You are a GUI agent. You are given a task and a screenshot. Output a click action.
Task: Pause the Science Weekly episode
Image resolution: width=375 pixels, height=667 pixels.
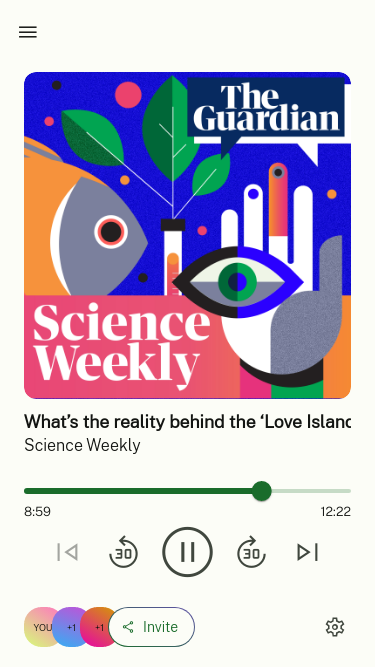187,552
